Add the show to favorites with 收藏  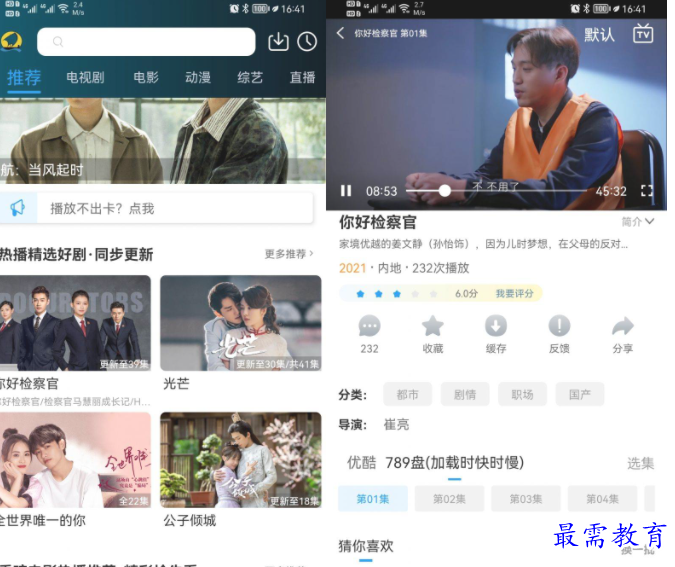(432, 334)
